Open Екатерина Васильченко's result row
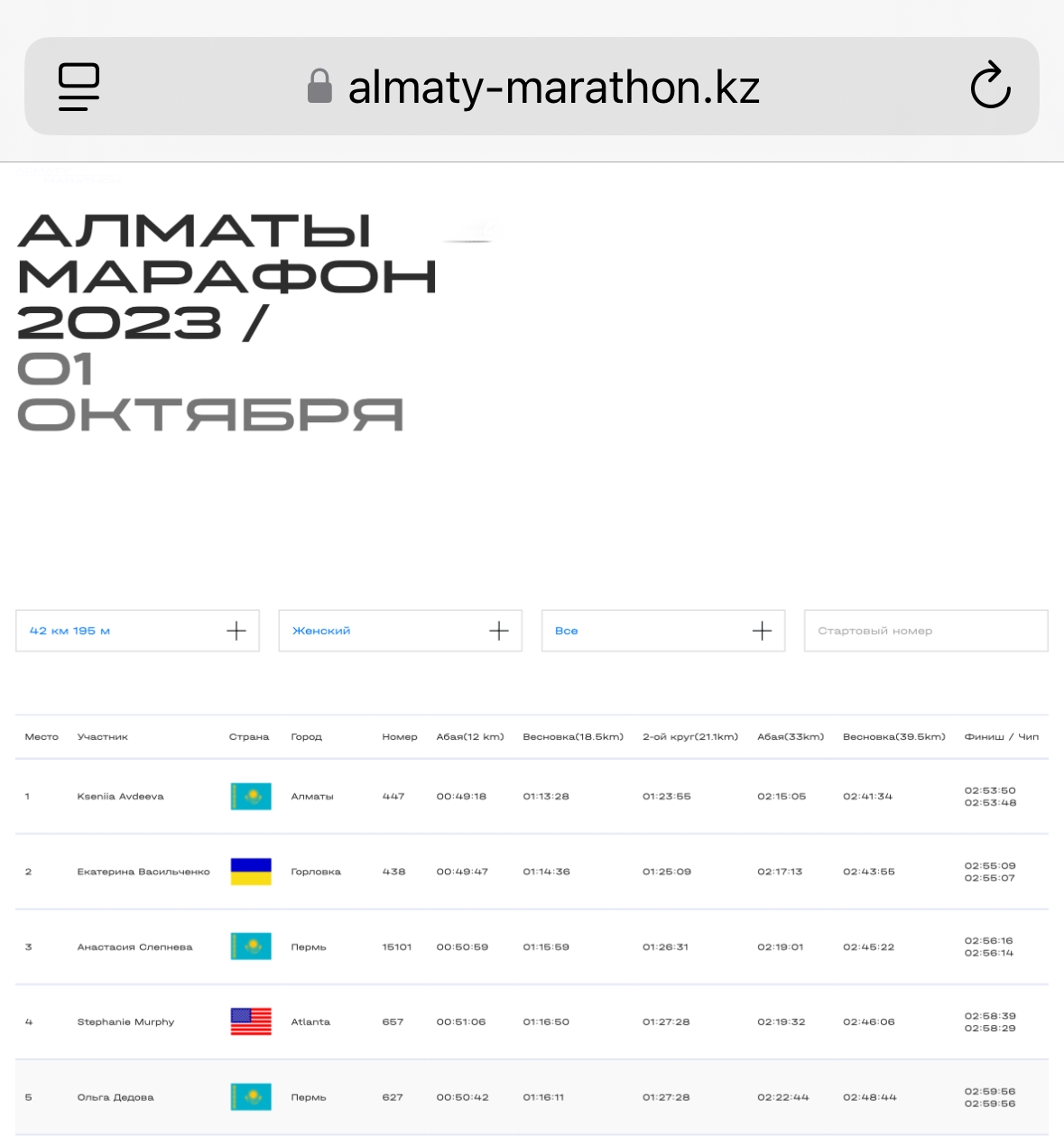This screenshot has height=1145, width=1064. [x=143, y=872]
